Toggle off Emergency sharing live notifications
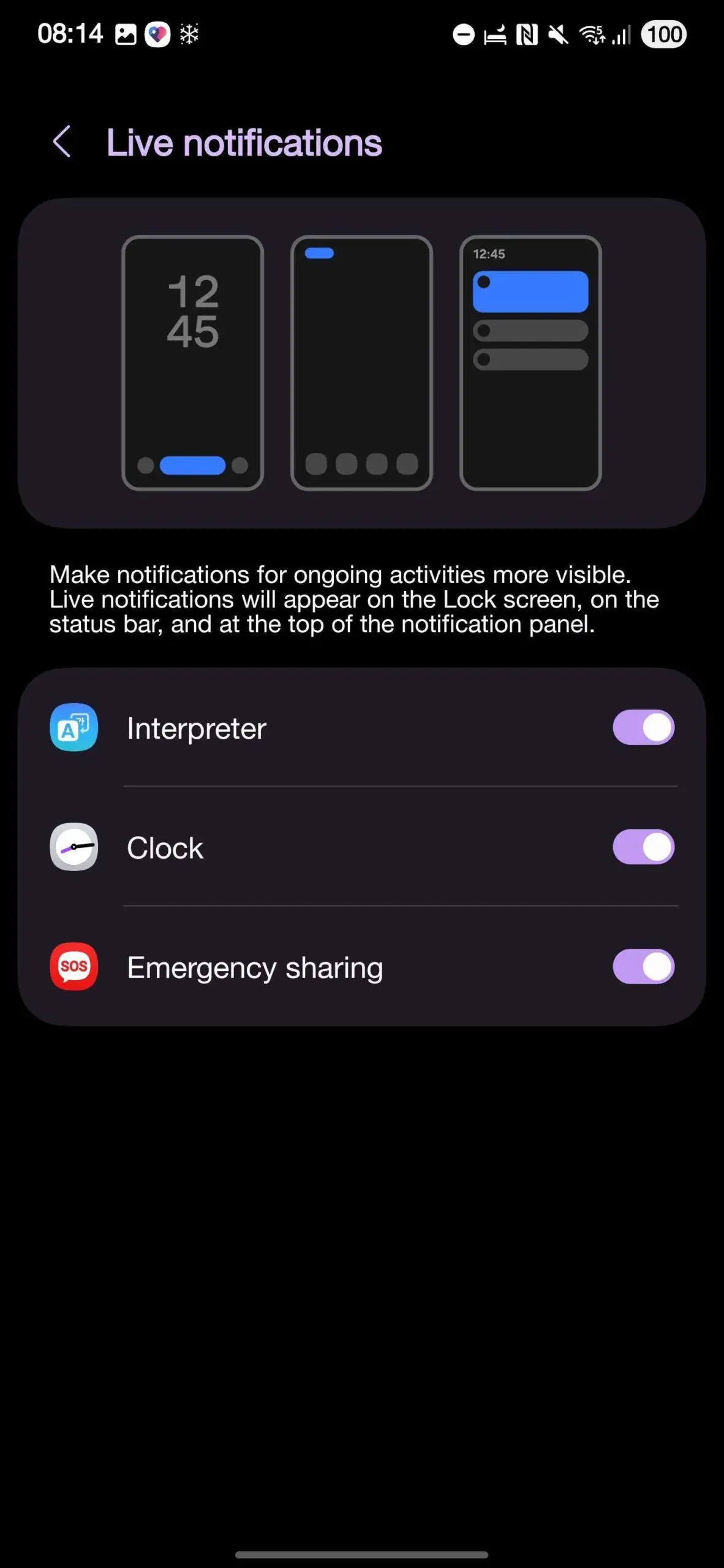This screenshot has height=1568, width=724. tap(643, 967)
